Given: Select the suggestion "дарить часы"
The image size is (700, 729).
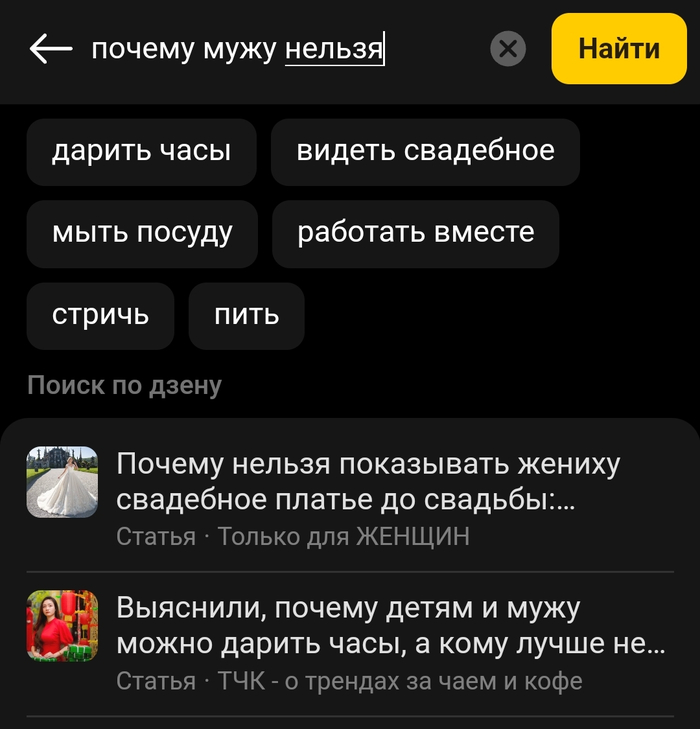Looking at the screenshot, I should pyautogui.click(x=141, y=152).
